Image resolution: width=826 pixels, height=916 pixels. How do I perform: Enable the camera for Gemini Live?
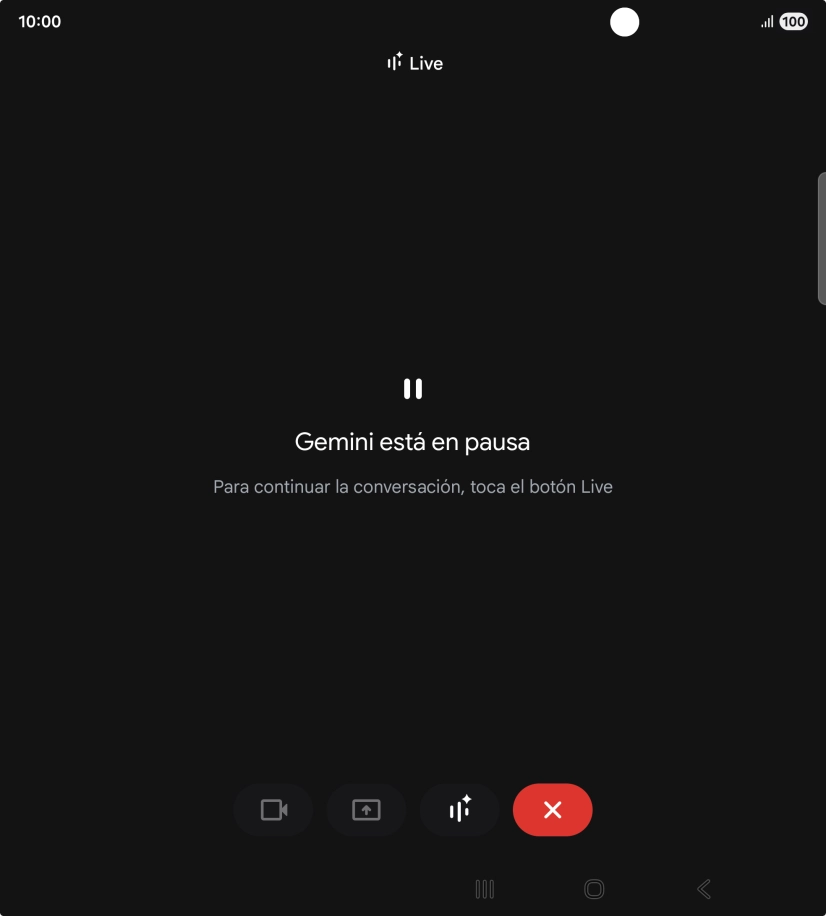point(273,810)
